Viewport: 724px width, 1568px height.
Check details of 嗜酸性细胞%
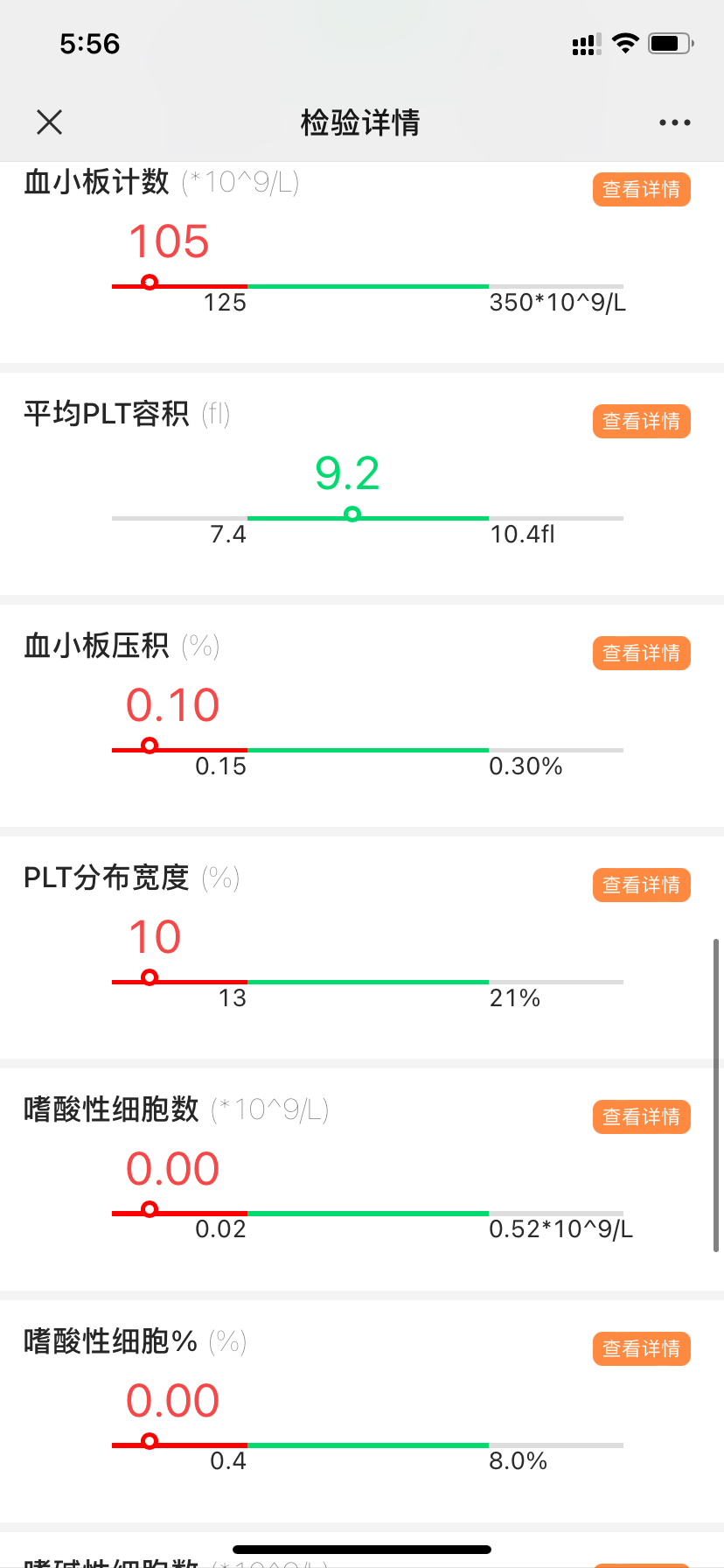642,1348
